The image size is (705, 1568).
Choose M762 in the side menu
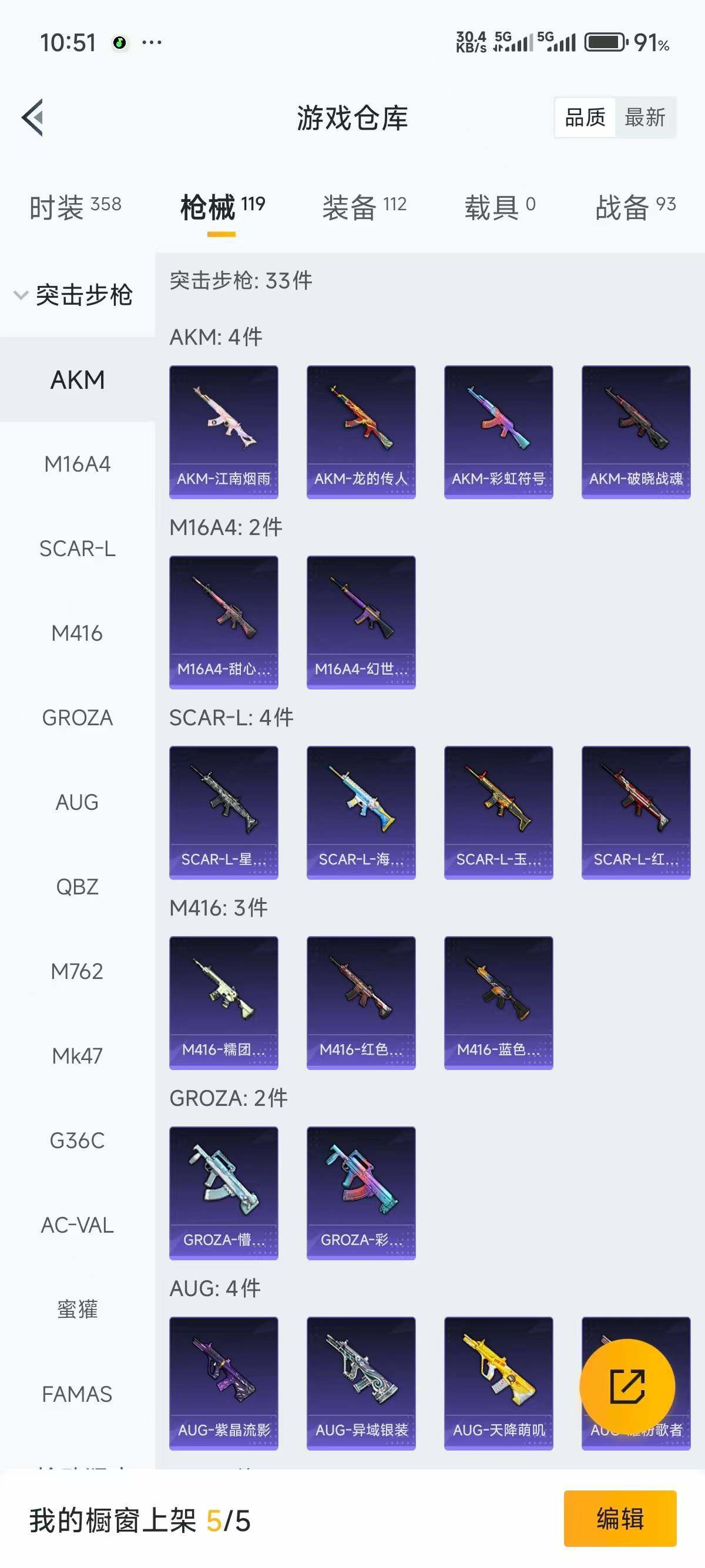click(x=78, y=971)
